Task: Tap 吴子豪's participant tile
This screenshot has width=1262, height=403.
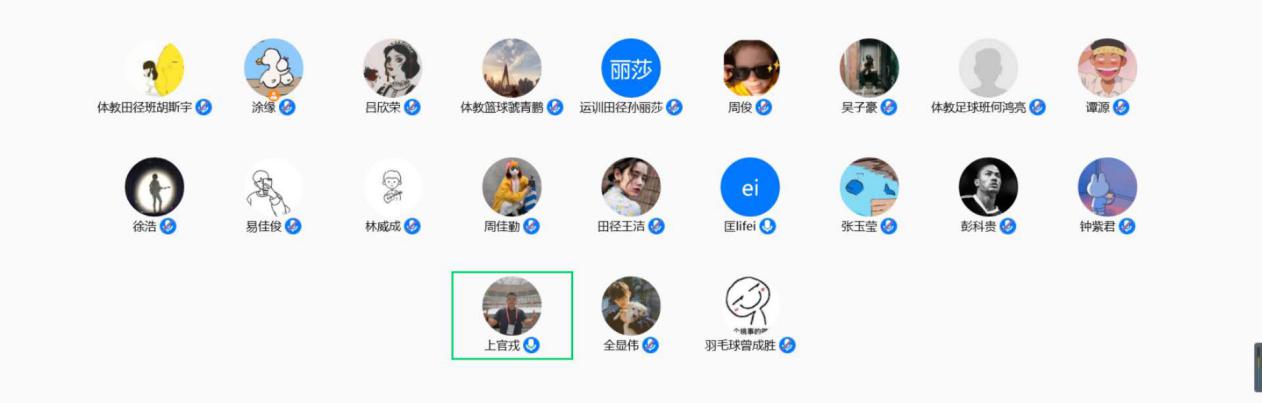Action: (x=869, y=68)
